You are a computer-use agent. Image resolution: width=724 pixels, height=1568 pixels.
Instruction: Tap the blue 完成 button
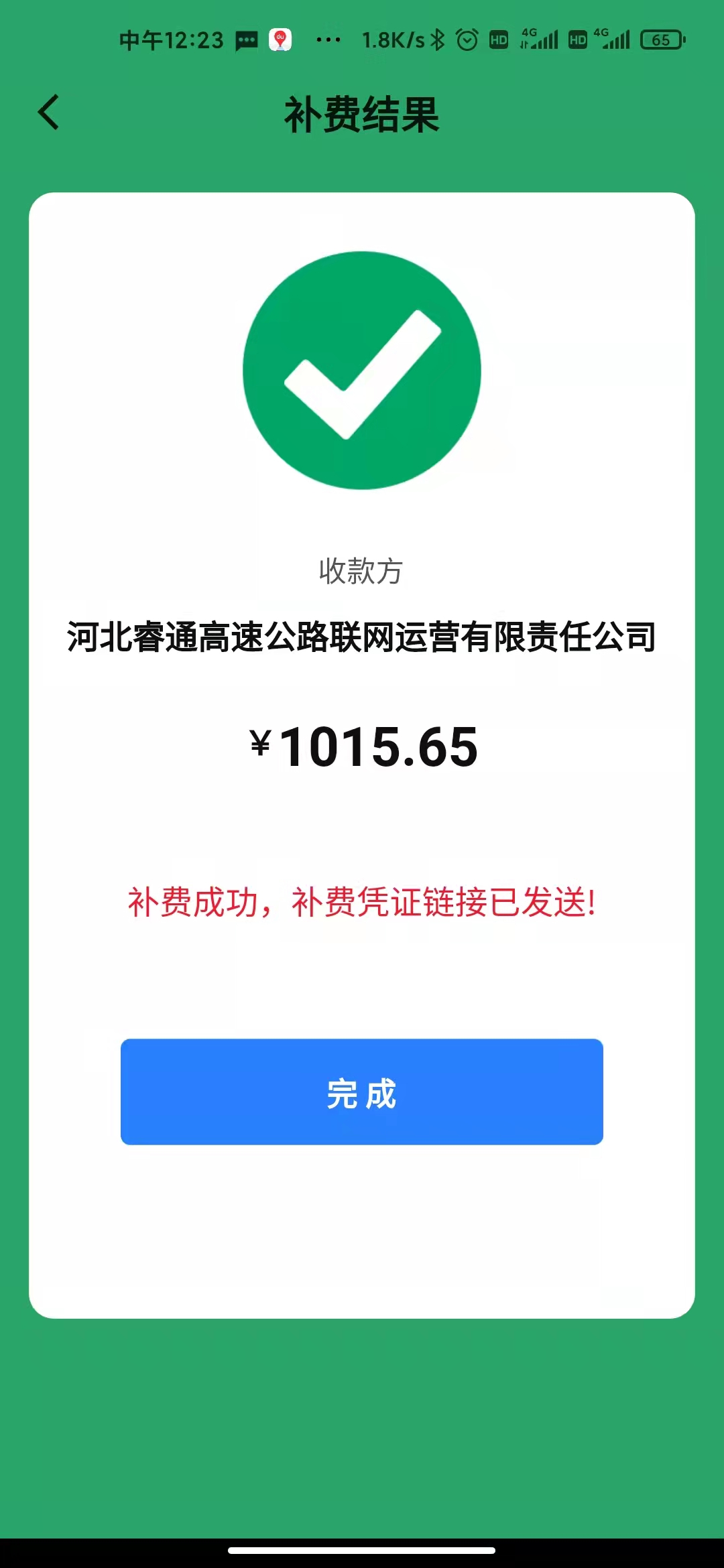pyautogui.click(x=362, y=1092)
